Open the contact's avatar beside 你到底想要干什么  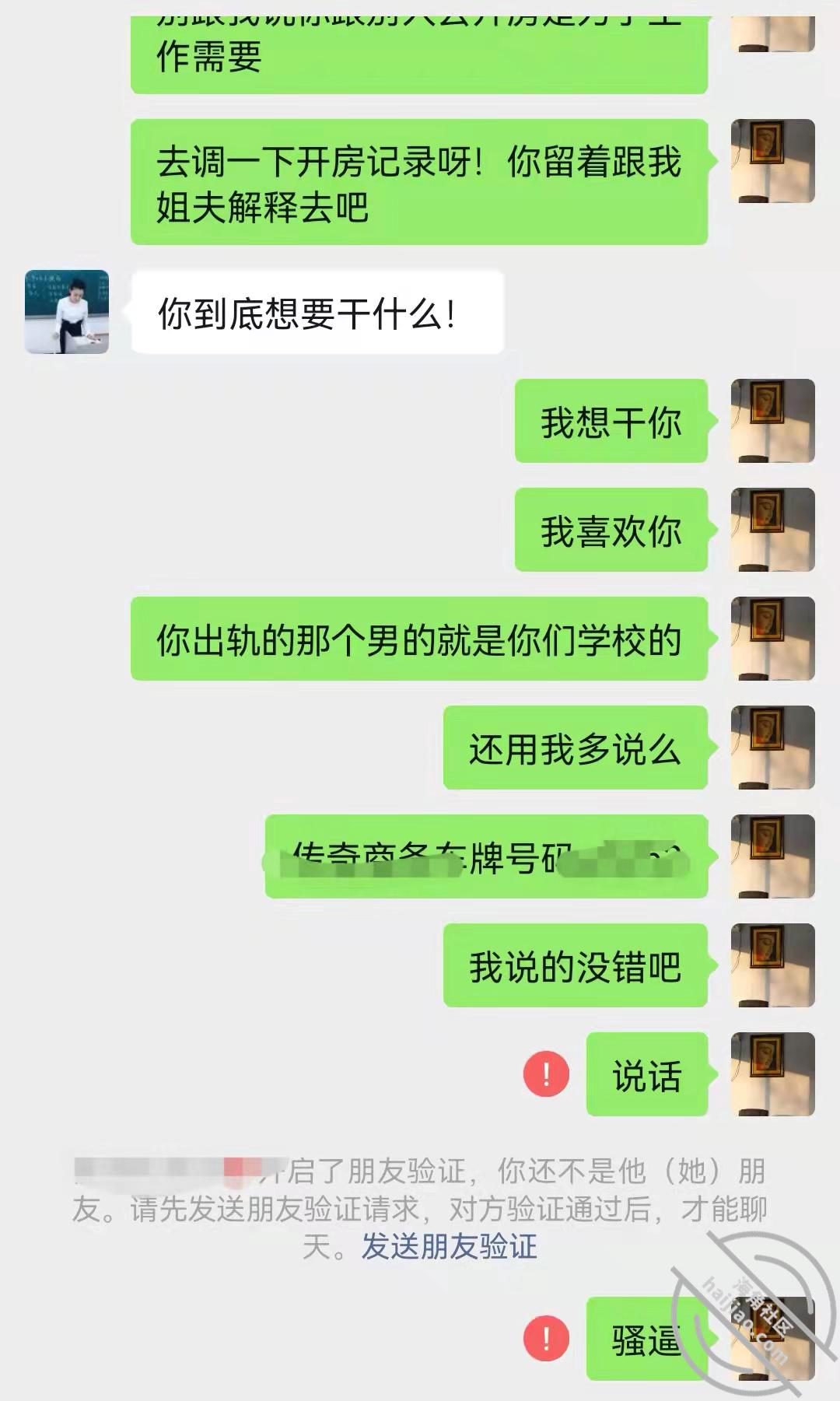(67, 312)
